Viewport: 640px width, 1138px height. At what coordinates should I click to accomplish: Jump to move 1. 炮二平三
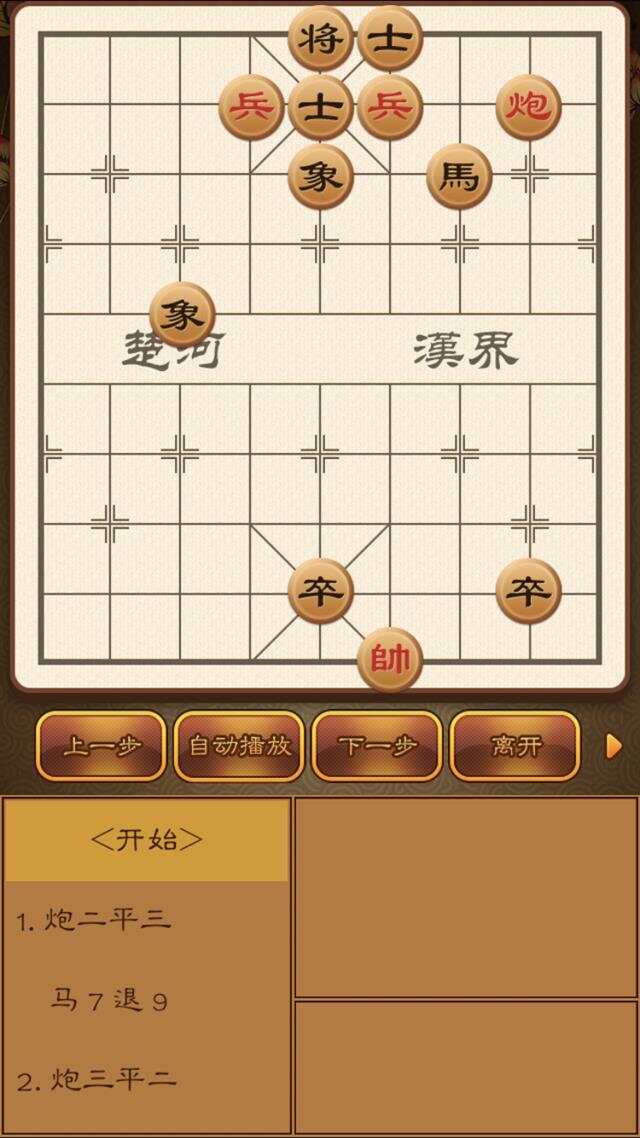95,920
